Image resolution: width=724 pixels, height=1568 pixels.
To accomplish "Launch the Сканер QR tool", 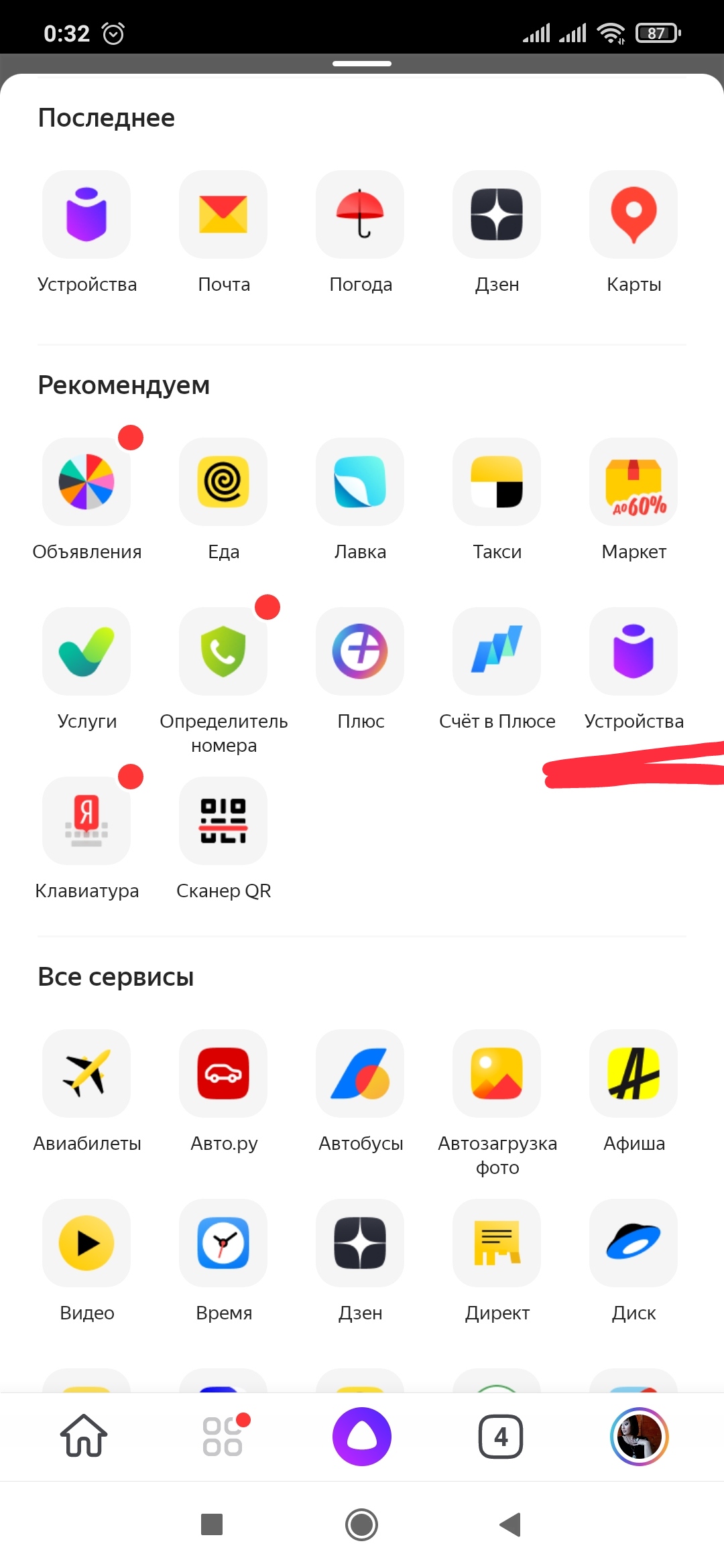I will 223,821.
